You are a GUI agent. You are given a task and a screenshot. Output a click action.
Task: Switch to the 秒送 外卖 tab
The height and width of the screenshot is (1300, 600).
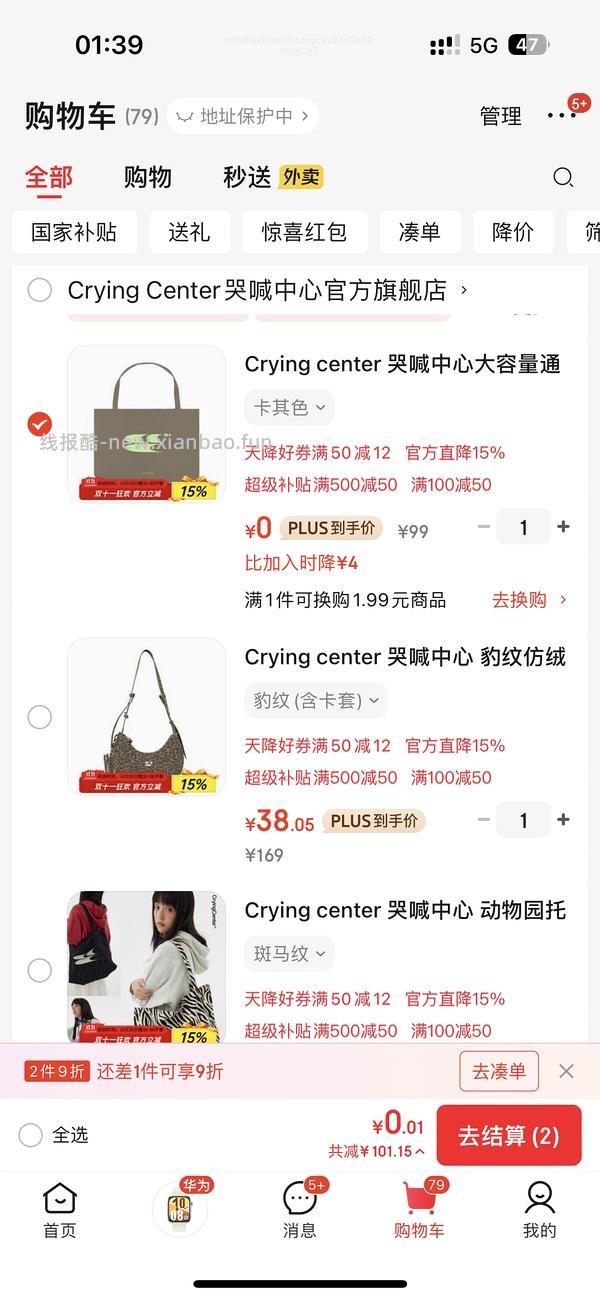tap(272, 178)
